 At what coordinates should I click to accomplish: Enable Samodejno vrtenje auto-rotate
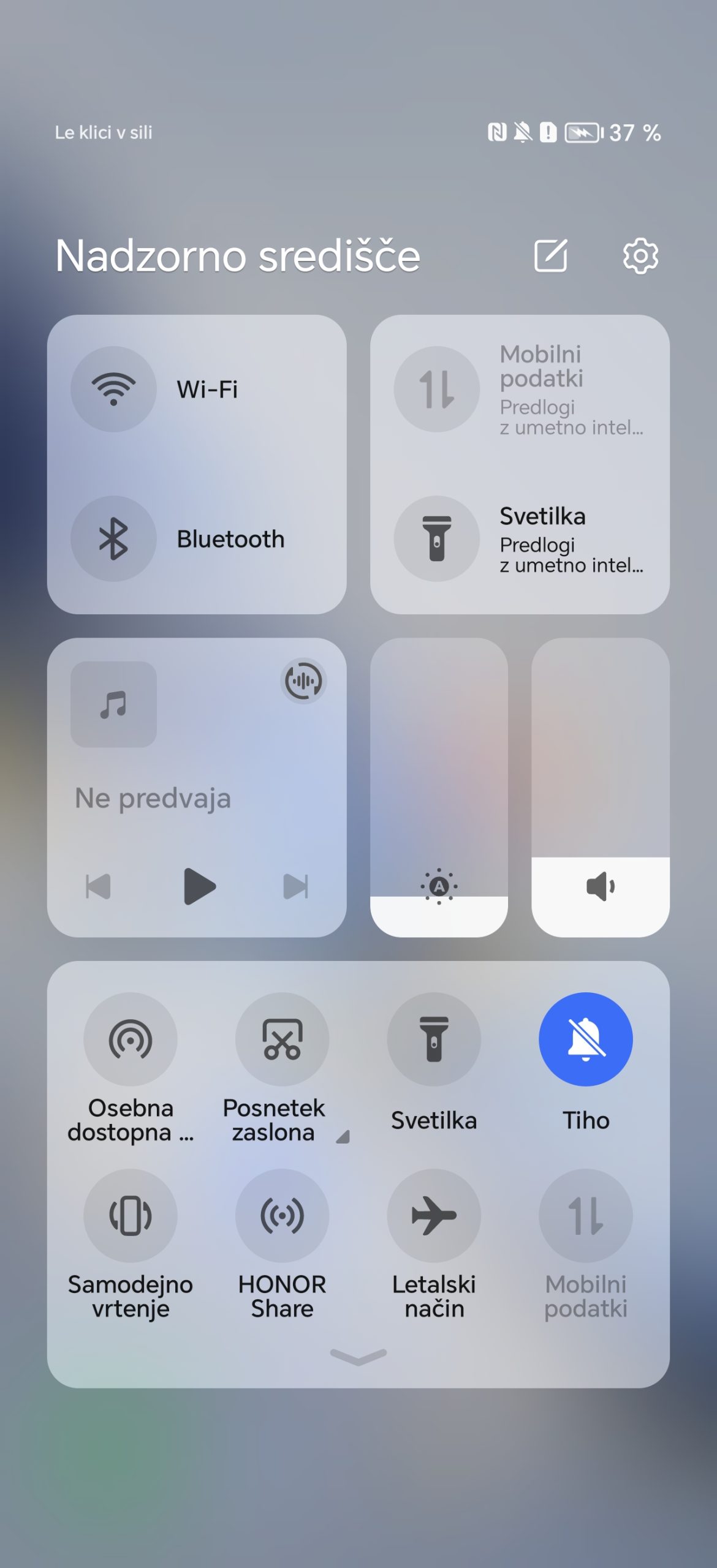[x=131, y=1216]
